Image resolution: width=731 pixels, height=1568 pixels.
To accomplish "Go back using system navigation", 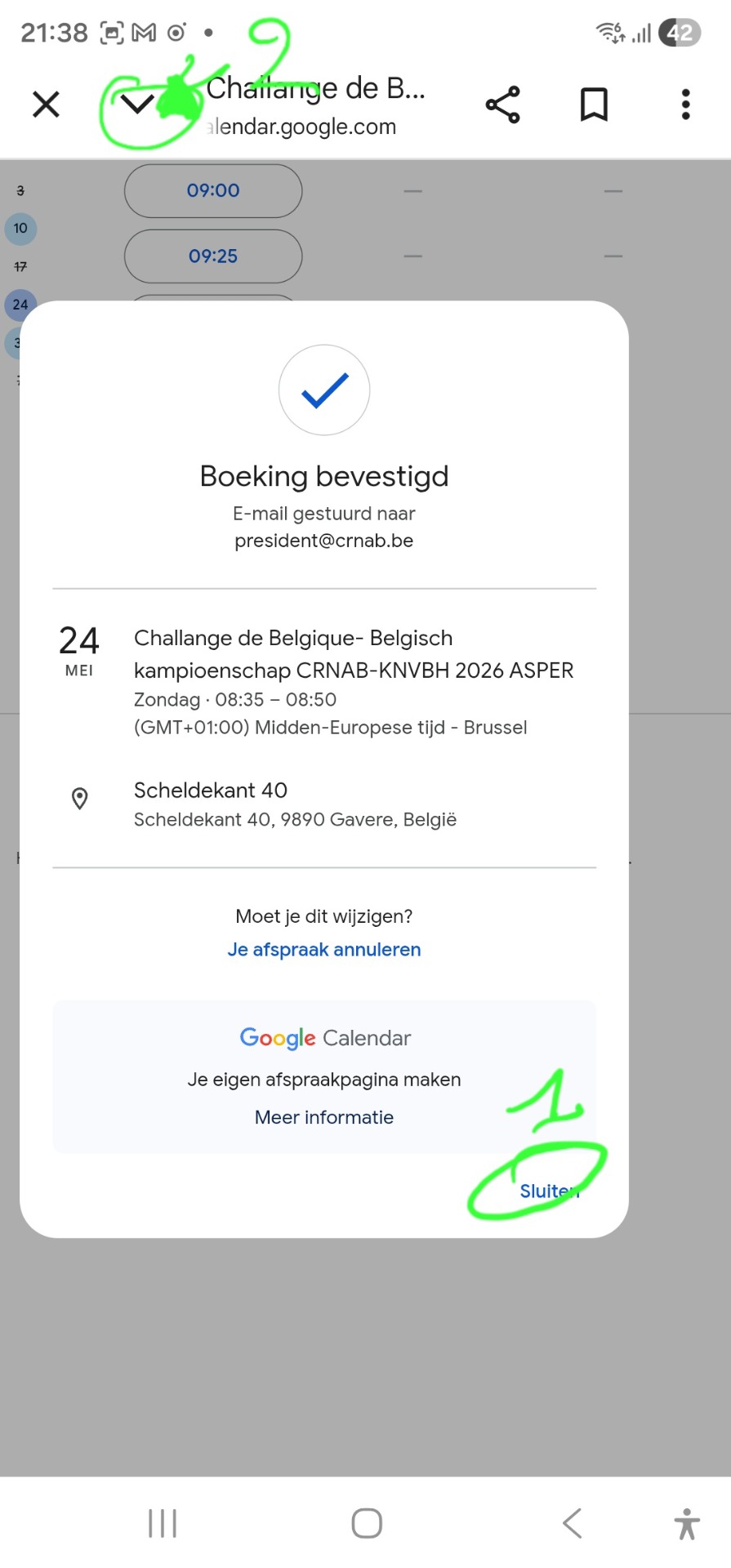I will click(x=573, y=1523).
